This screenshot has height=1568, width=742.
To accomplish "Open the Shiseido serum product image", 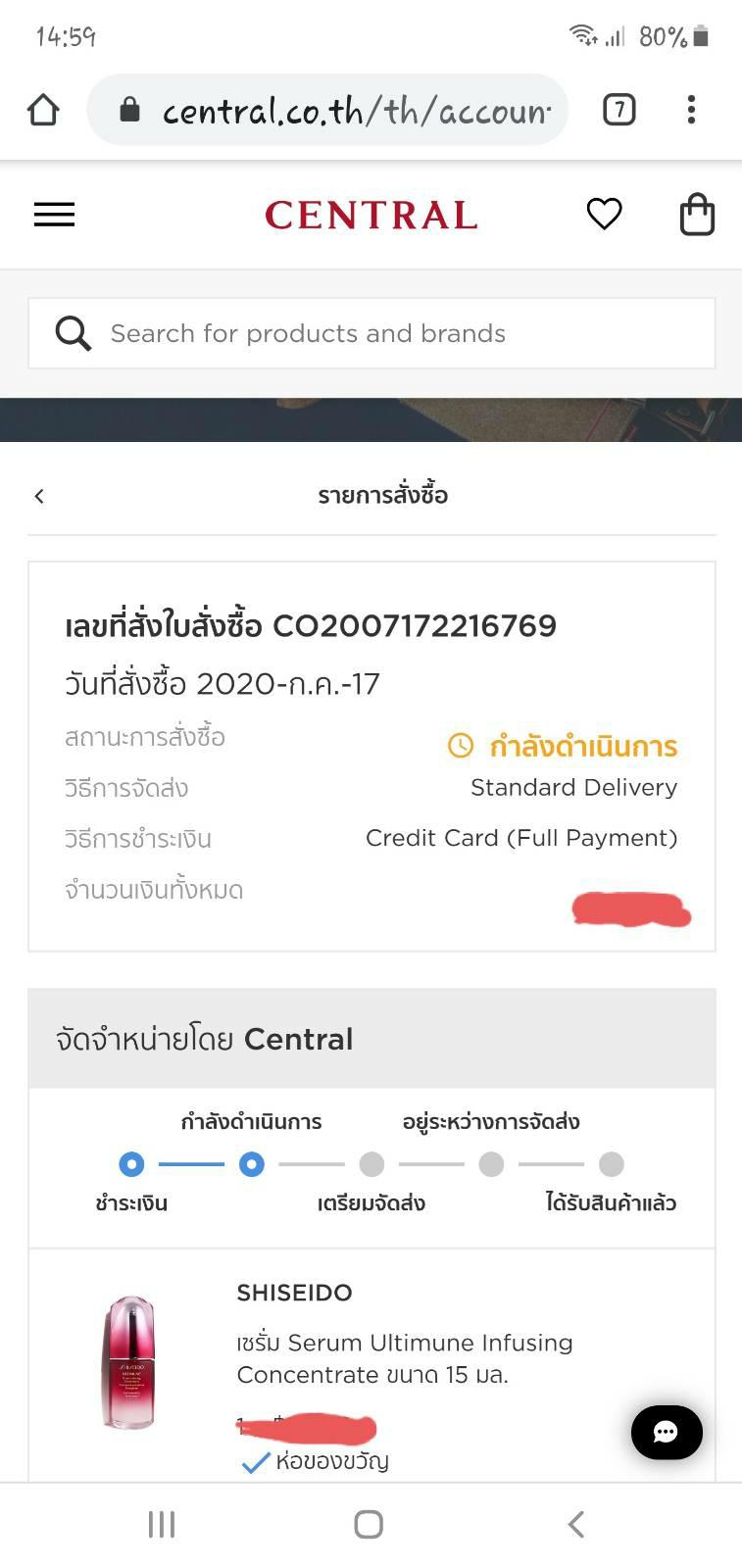I will tap(129, 1362).
